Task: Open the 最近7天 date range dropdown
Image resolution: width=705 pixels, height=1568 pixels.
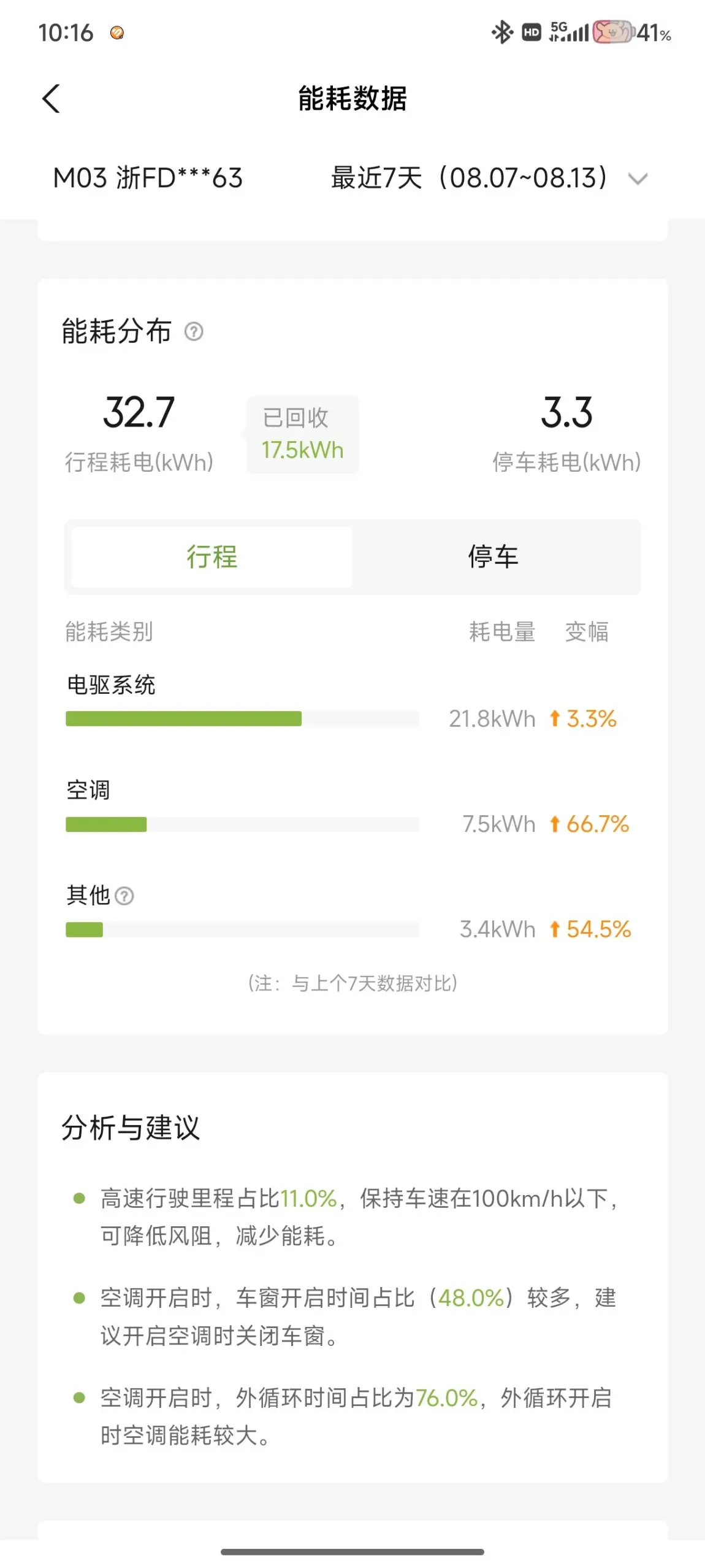Action: coord(489,179)
